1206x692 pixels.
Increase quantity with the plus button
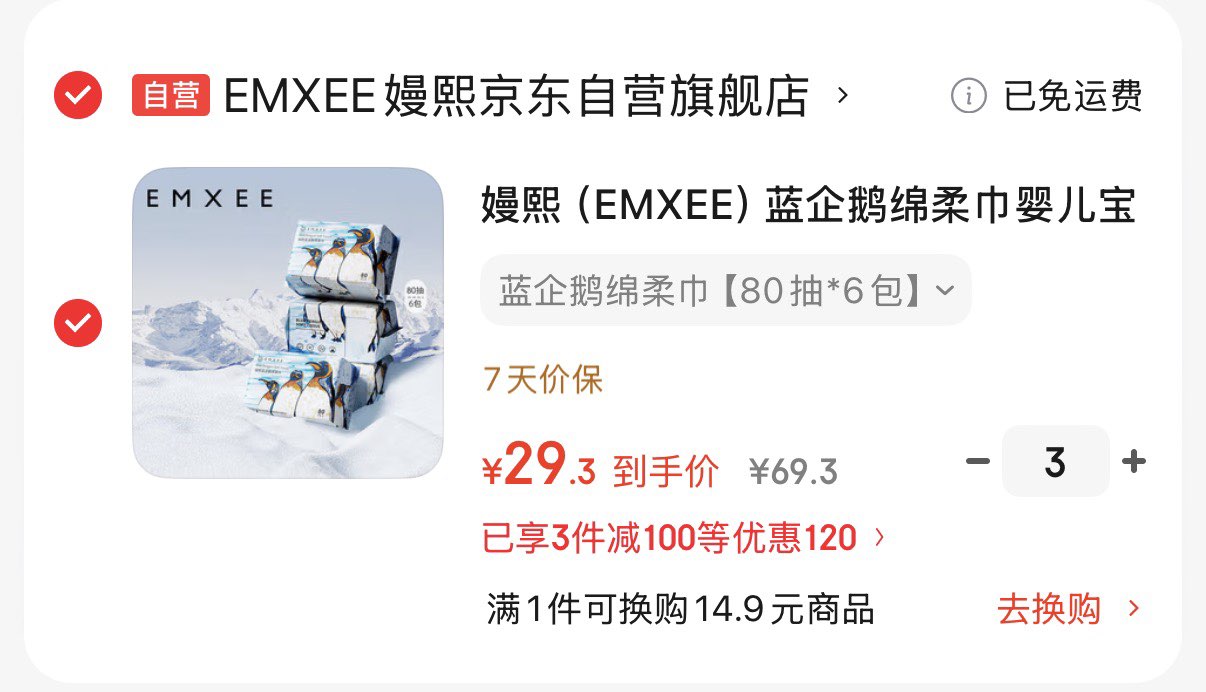pyautogui.click(x=1133, y=461)
